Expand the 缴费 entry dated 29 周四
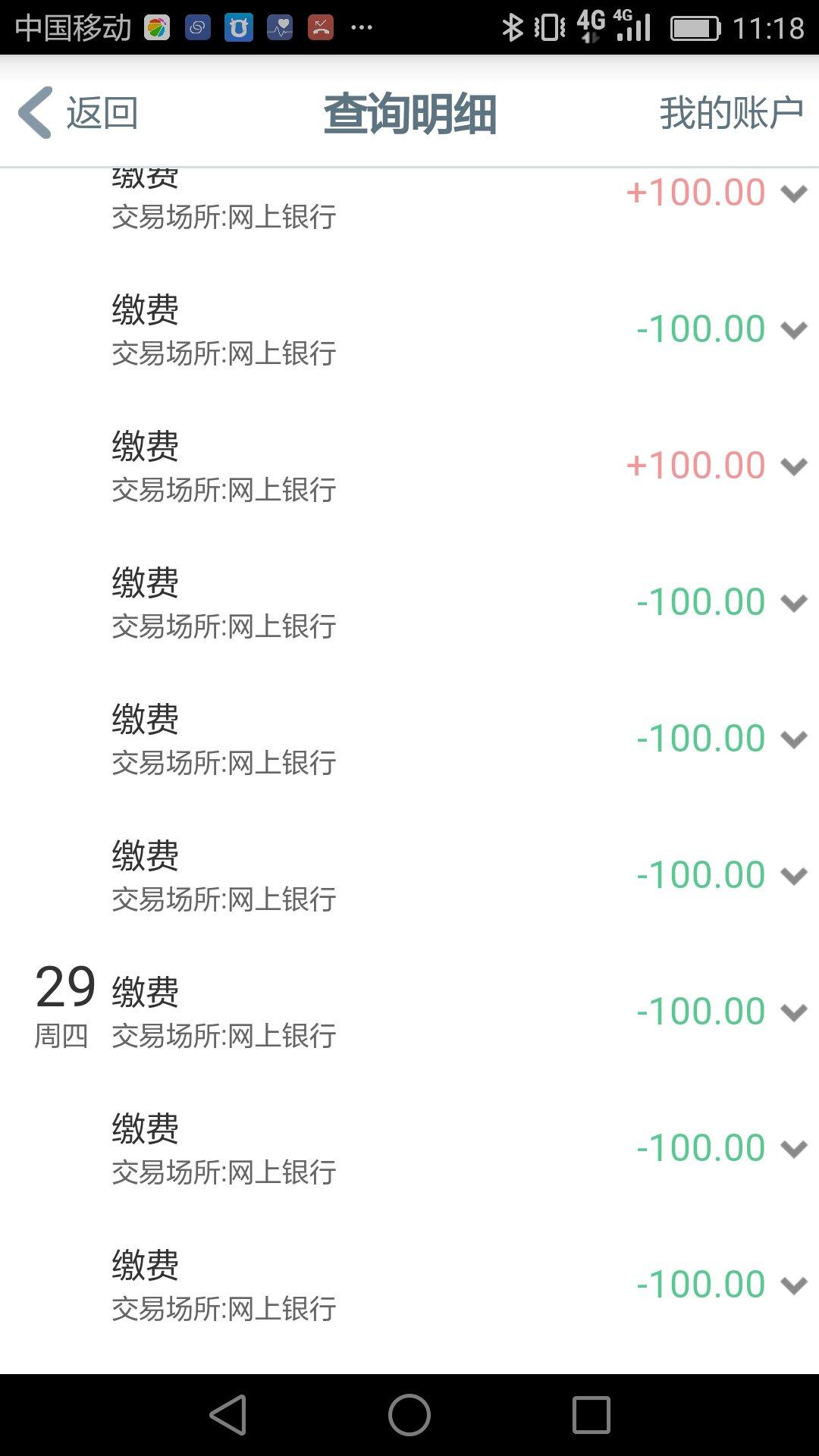819x1456 pixels. pyautogui.click(x=793, y=1012)
